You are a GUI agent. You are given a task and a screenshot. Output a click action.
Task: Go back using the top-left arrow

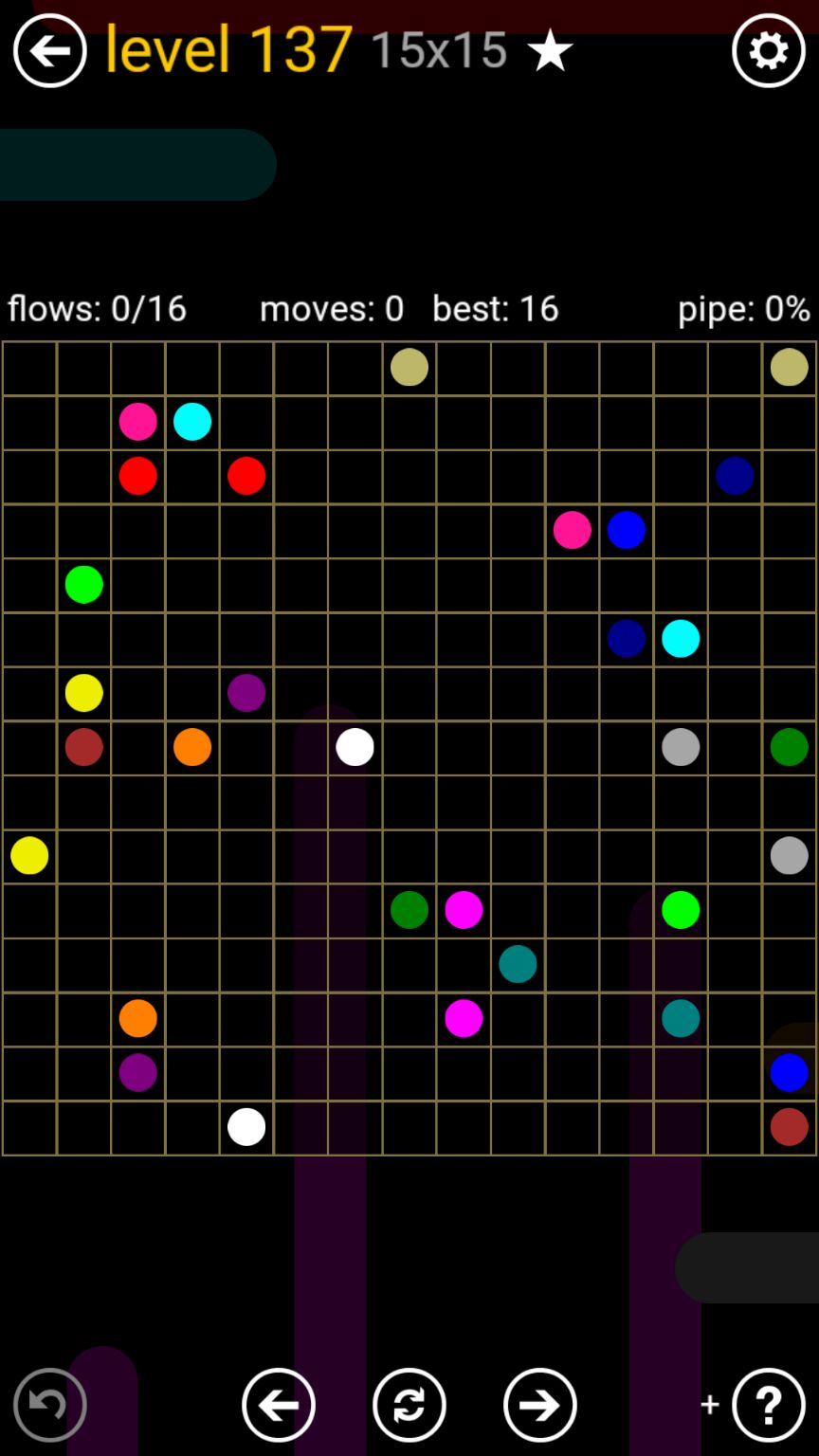coord(49,51)
